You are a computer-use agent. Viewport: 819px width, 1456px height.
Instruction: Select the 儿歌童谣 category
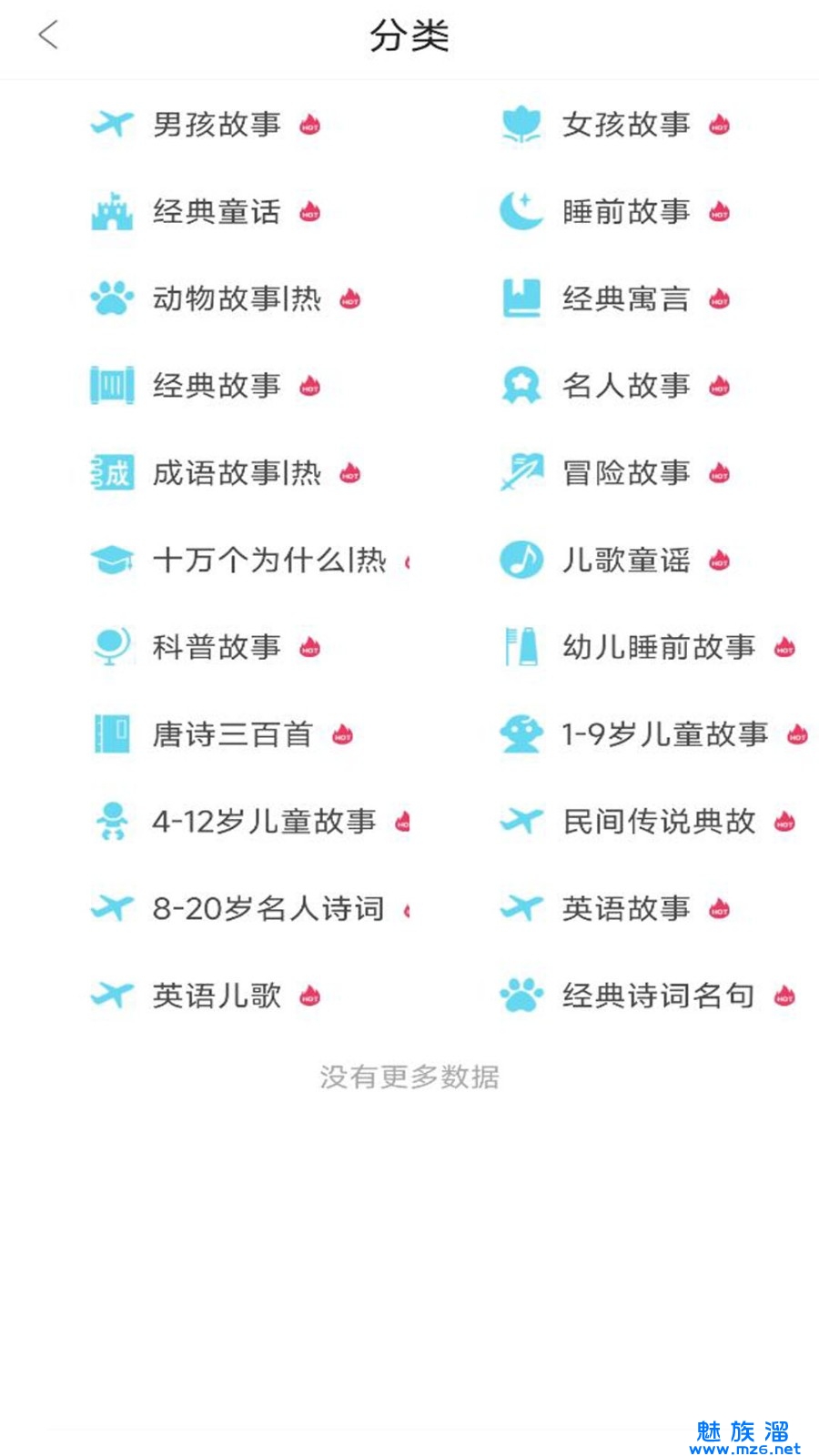[x=626, y=561]
